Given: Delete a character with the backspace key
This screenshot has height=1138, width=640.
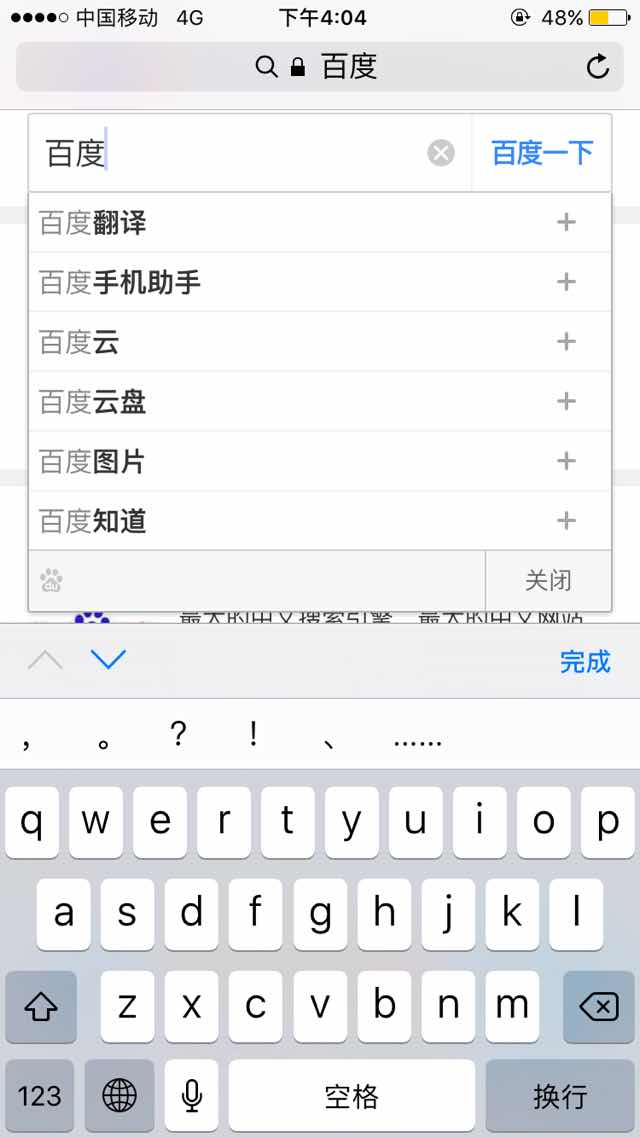Looking at the screenshot, I should pos(599,1007).
